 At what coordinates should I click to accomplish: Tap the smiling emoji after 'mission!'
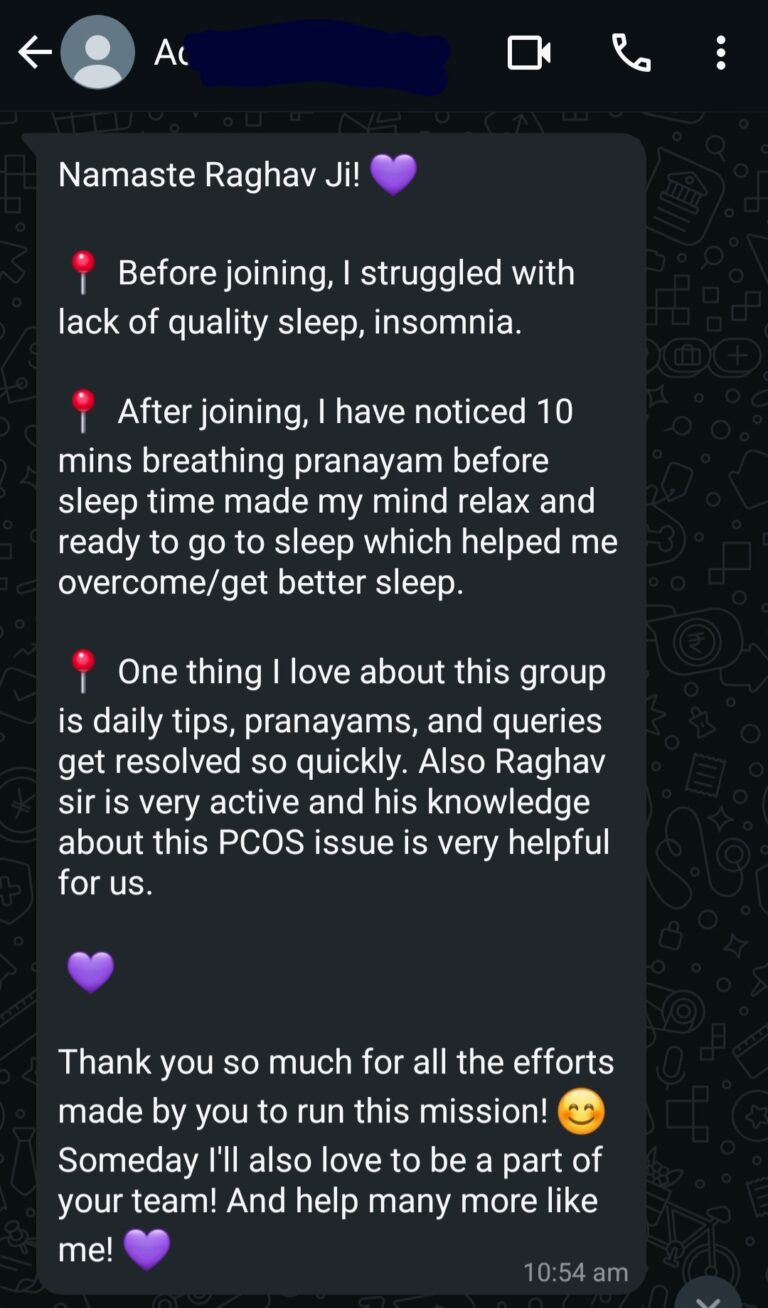click(581, 1110)
